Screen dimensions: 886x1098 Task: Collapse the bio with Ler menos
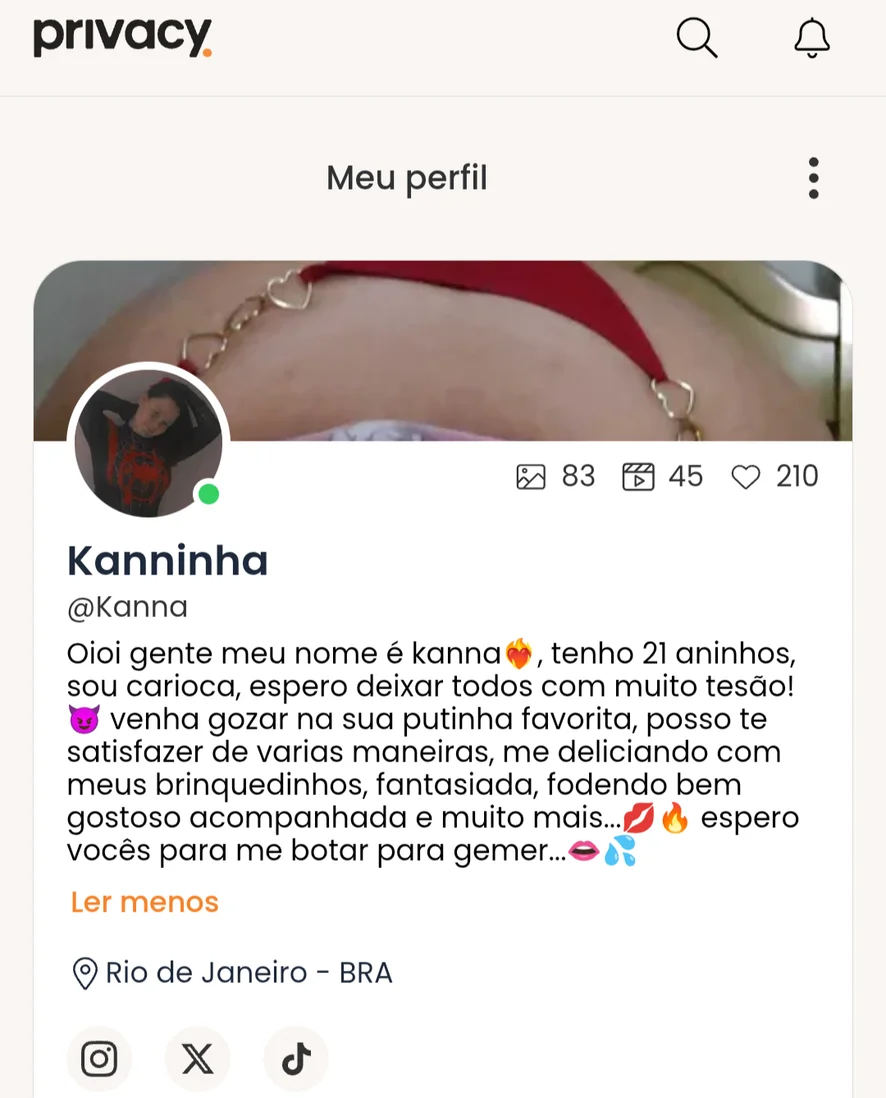coord(144,902)
